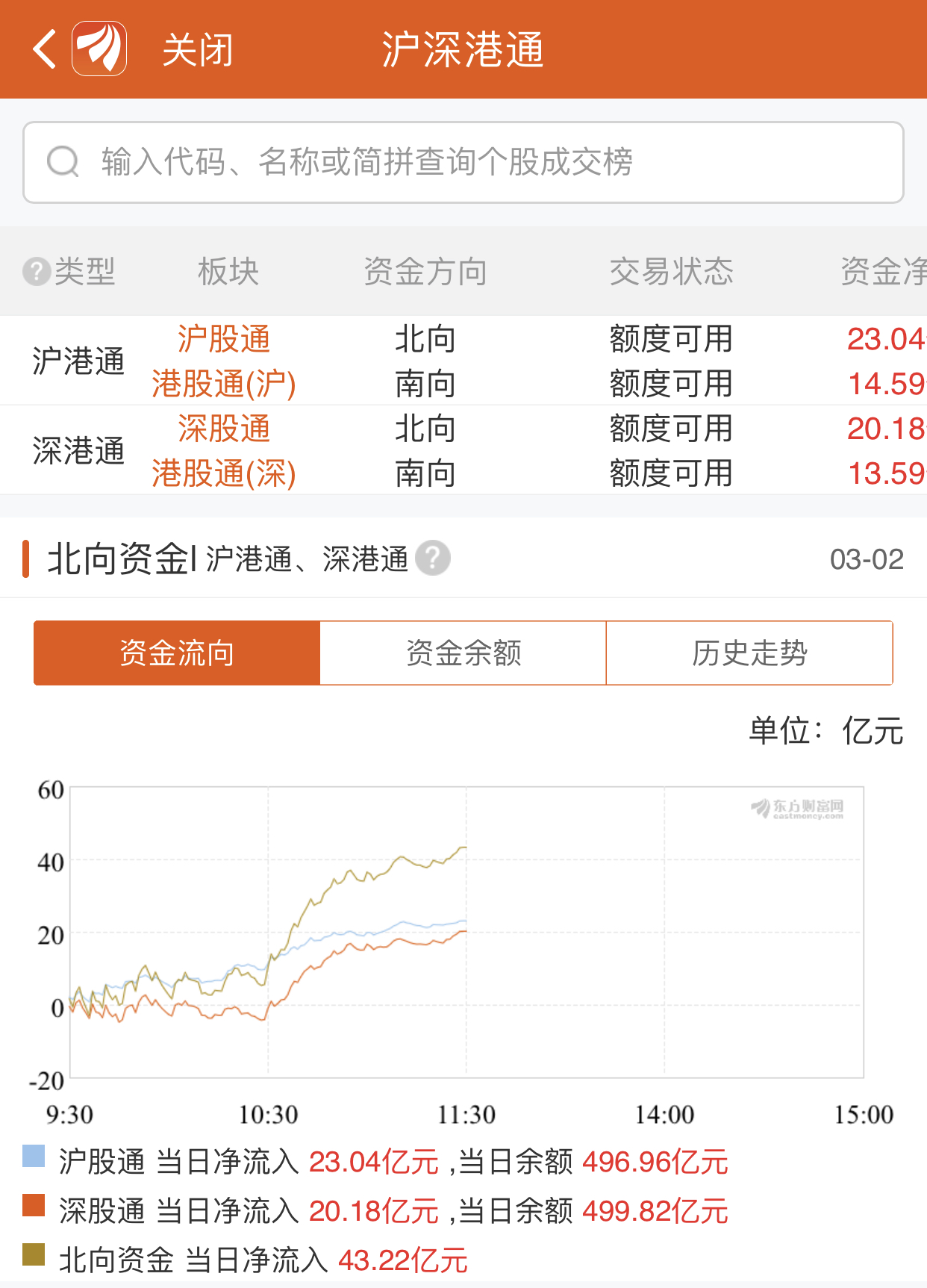Open the 港股通(沪) board link

[x=224, y=384]
